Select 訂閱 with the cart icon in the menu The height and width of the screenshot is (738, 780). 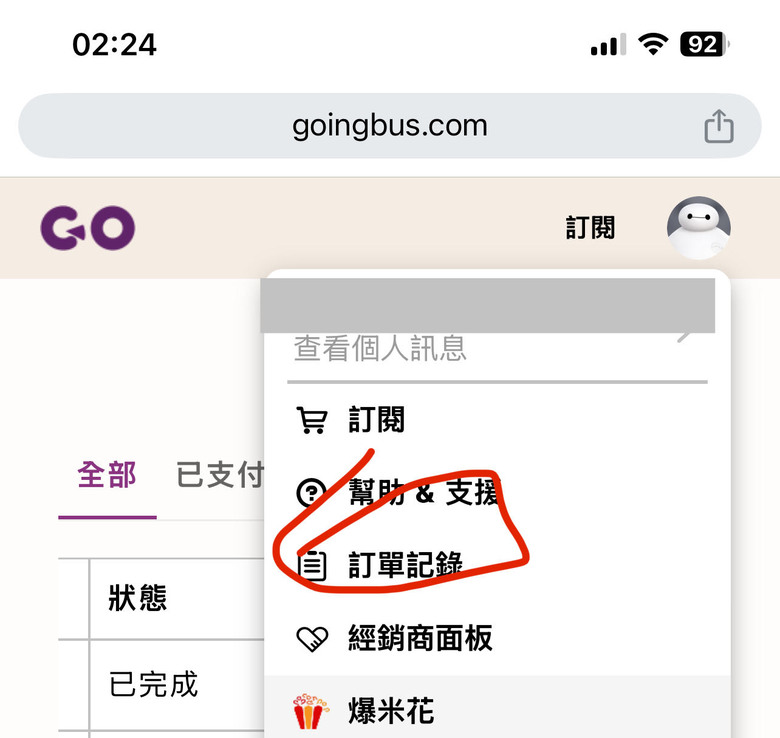pyautogui.click(x=377, y=420)
